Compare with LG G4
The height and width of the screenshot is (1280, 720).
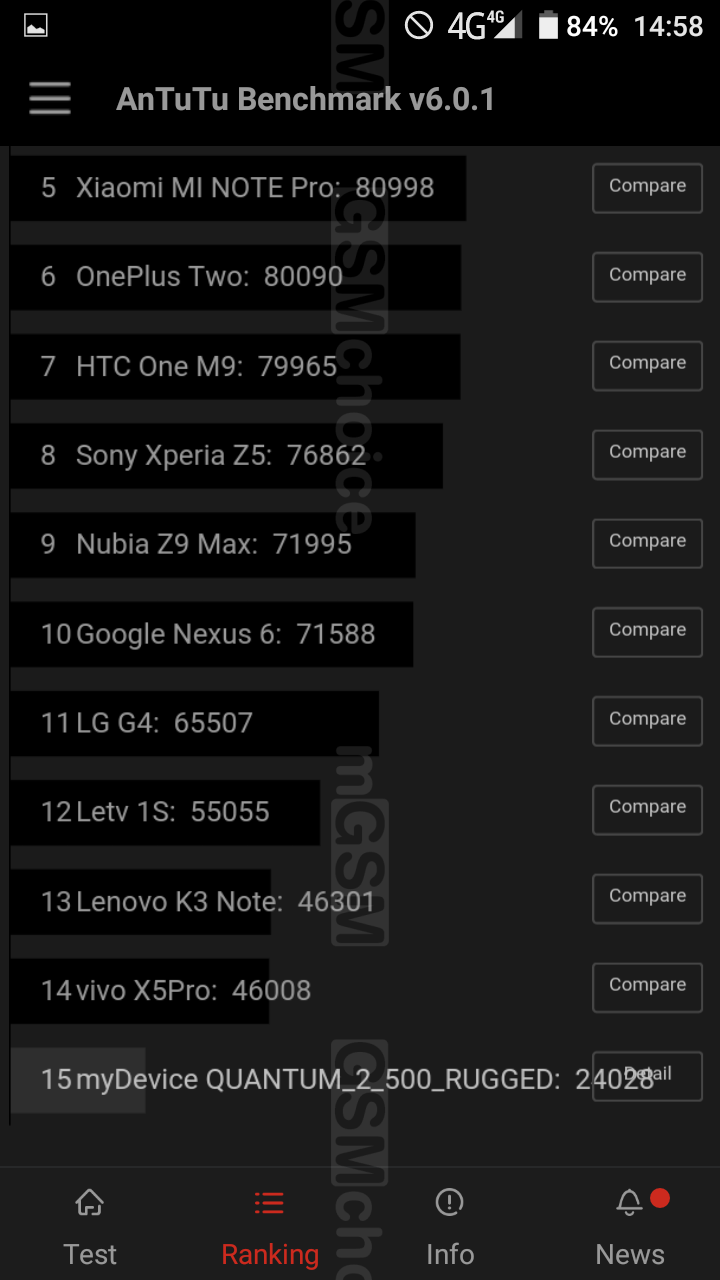(647, 721)
